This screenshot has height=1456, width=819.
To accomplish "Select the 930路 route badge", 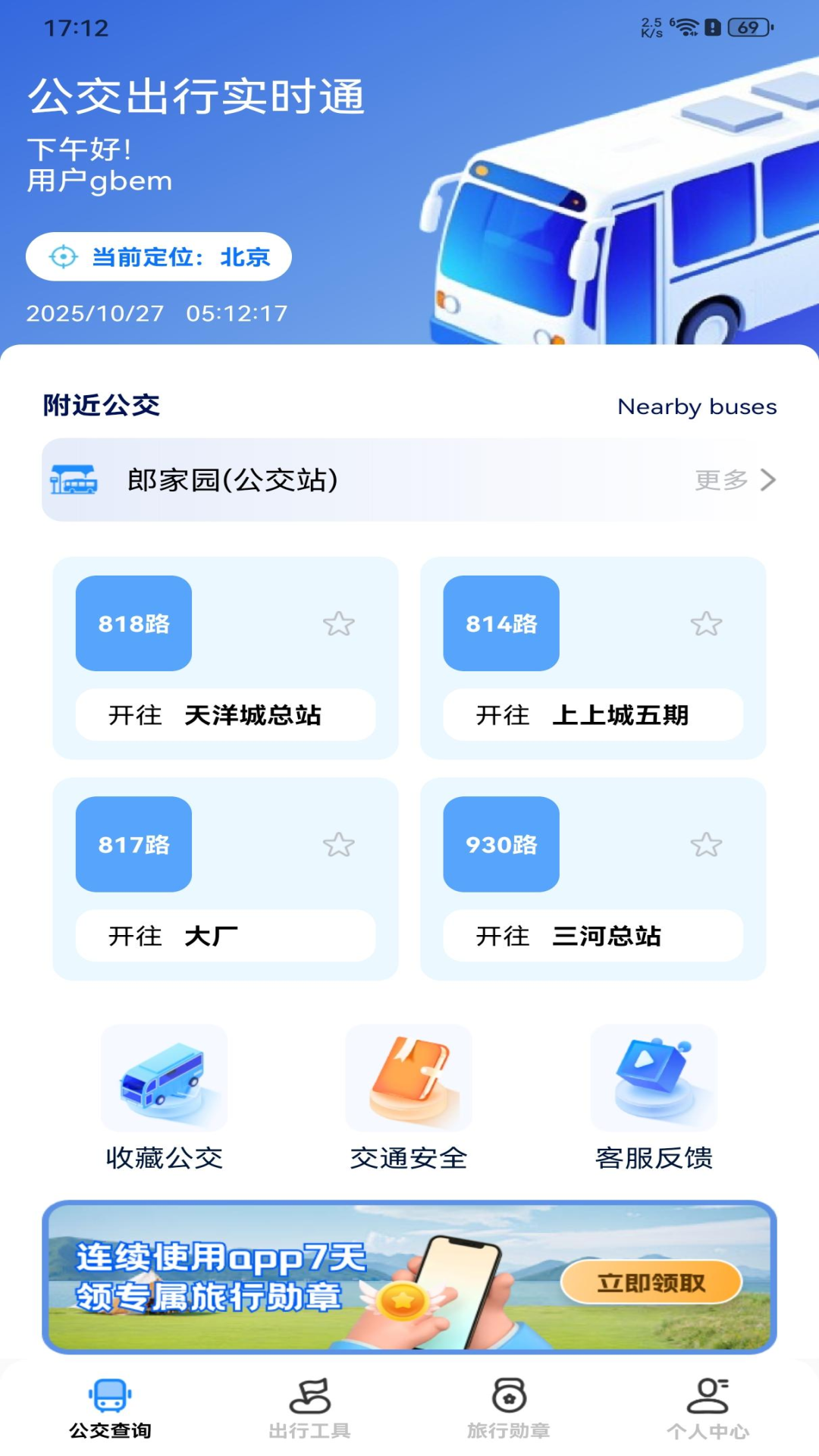I will point(500,845).
